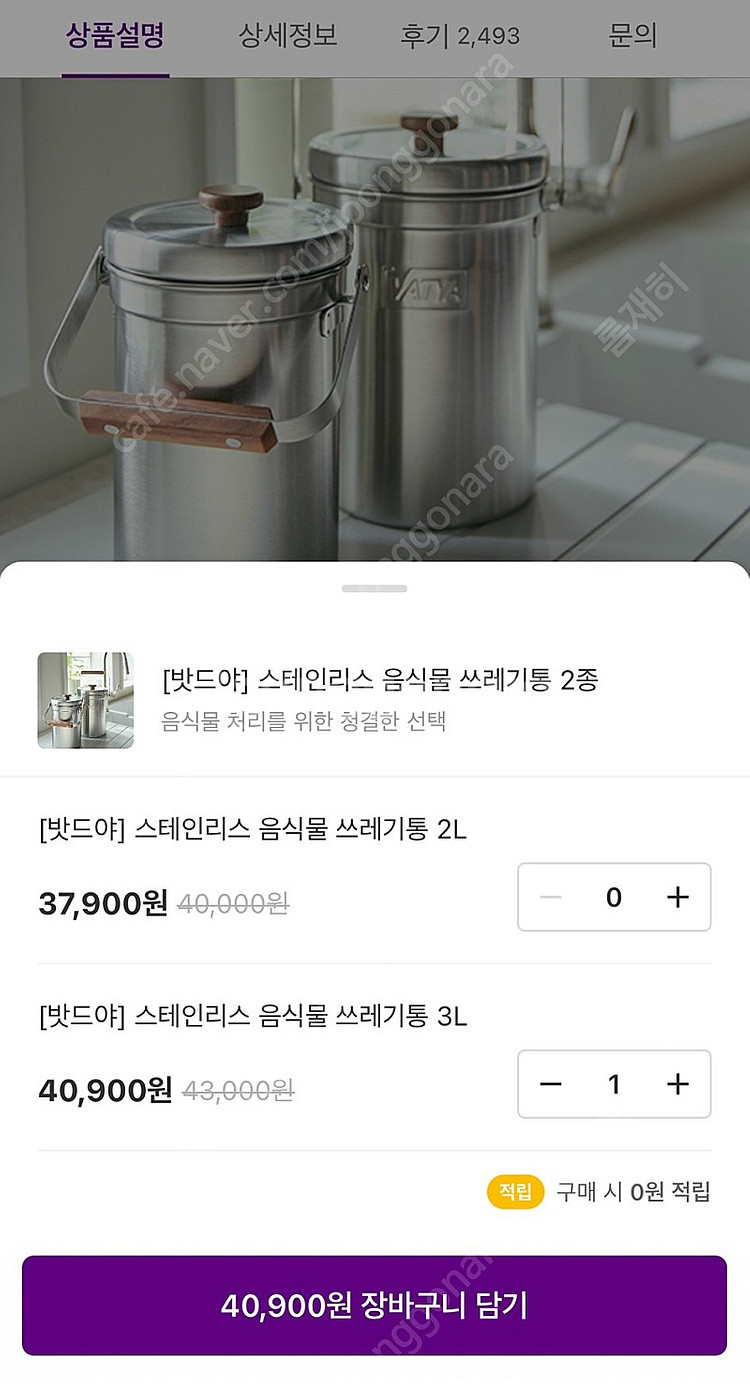Viewport: 750px width, 1384px height.
Task: Go to the 문의 tab
Action: pyautogui.click(x=633, y=37)
